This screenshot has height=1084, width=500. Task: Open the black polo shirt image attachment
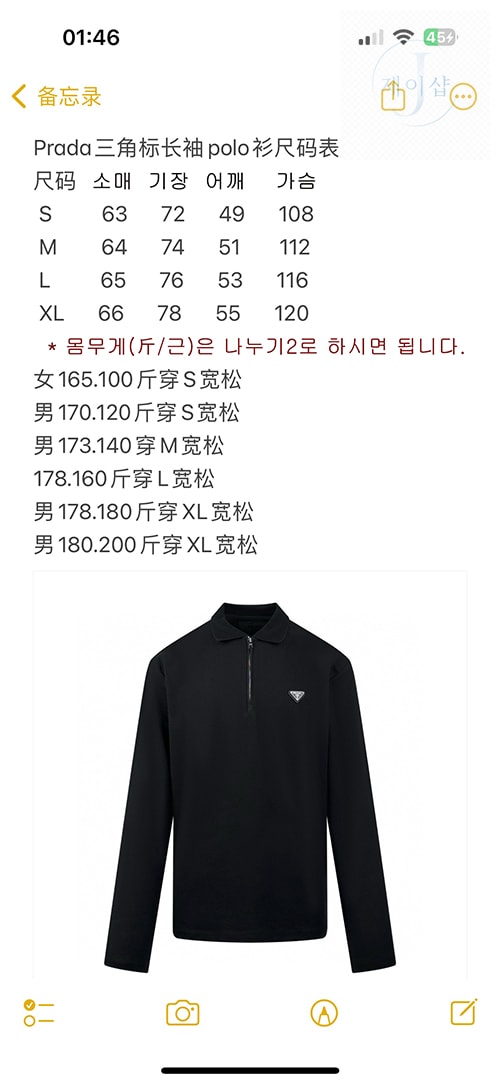pos(250,775)
